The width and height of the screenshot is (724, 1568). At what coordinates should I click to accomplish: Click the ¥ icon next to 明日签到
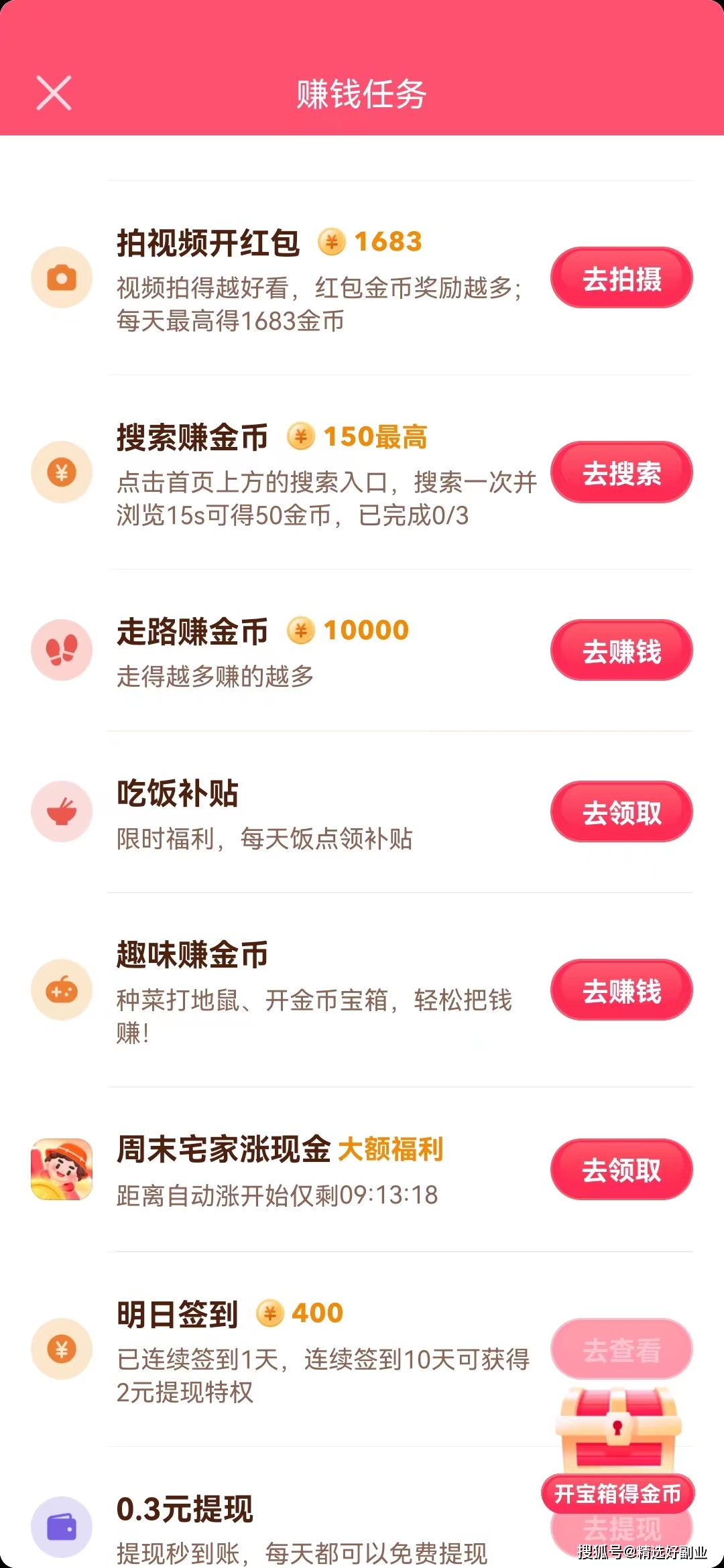62,1349
